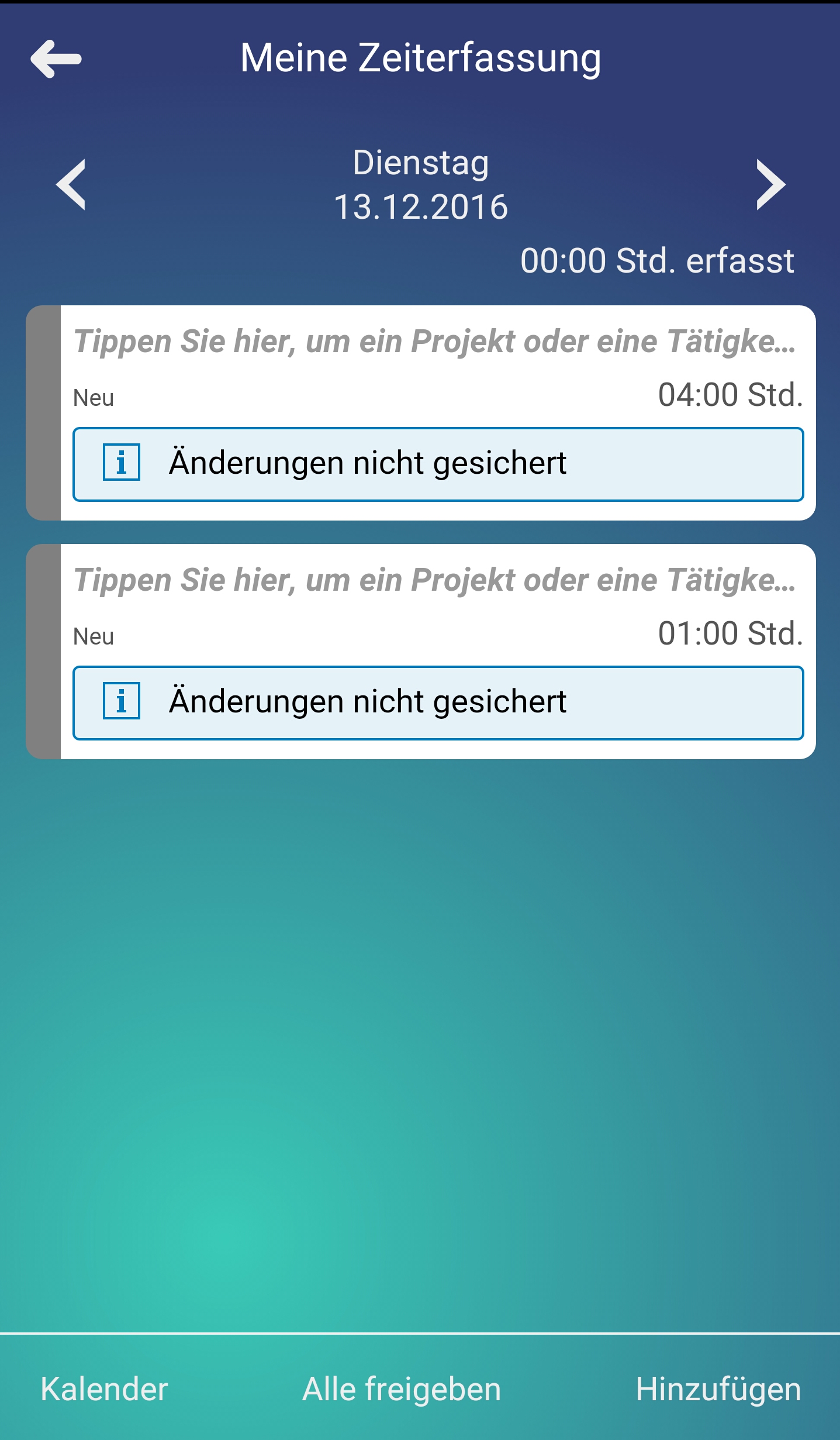Viewport: 840px width, 1440px height.
Task: Click the info icon on the first unsaved warning
Action: point(123,463)
